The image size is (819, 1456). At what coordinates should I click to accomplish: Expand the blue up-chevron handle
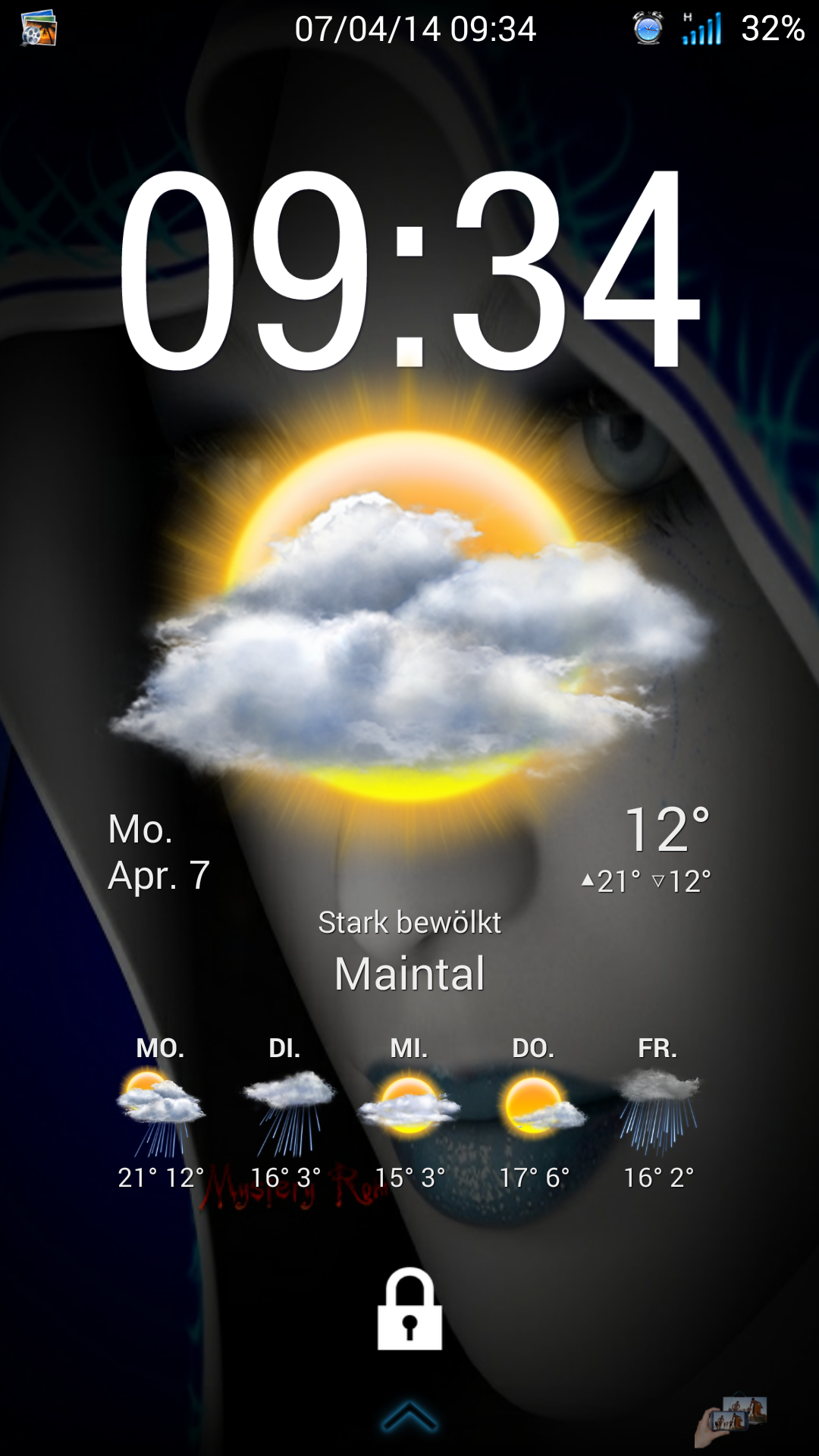(409, 1417)
